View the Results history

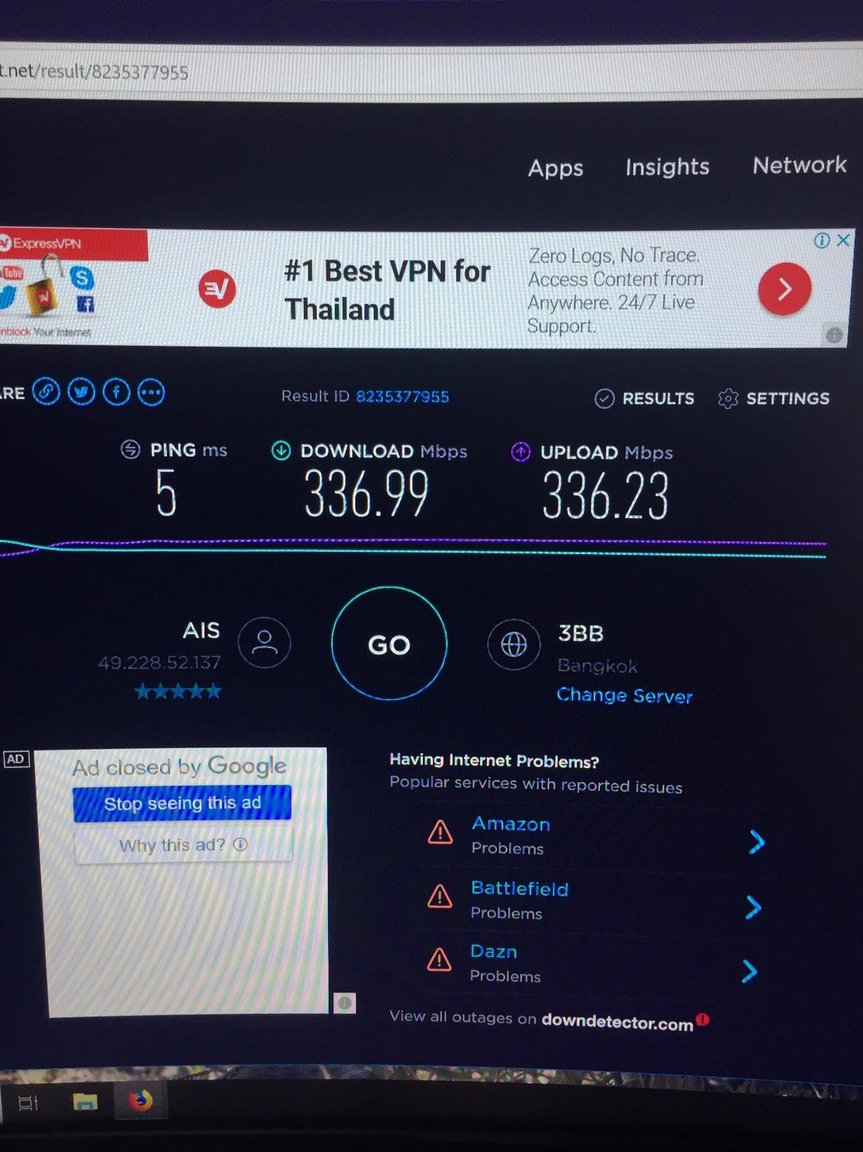(644, 398)
